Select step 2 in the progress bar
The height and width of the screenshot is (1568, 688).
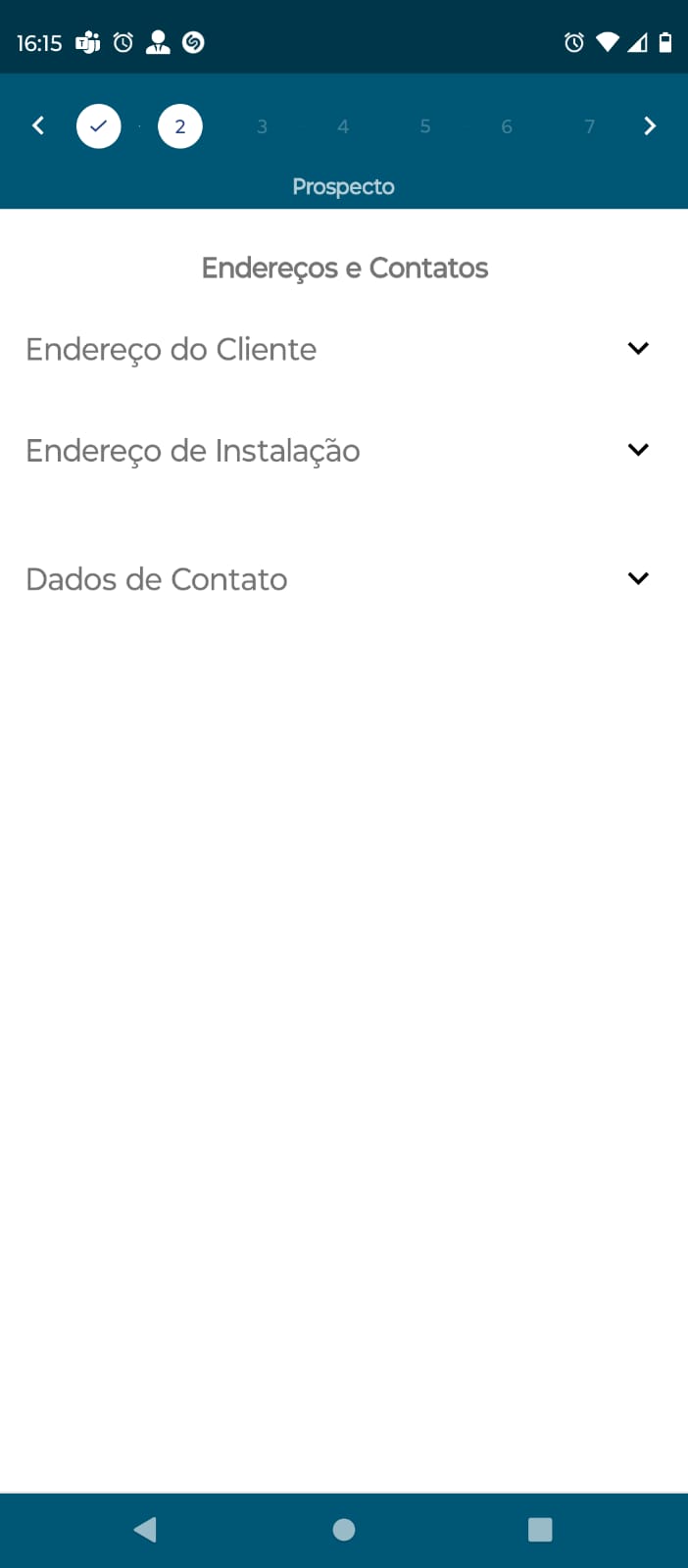click(x=180, y=126)
